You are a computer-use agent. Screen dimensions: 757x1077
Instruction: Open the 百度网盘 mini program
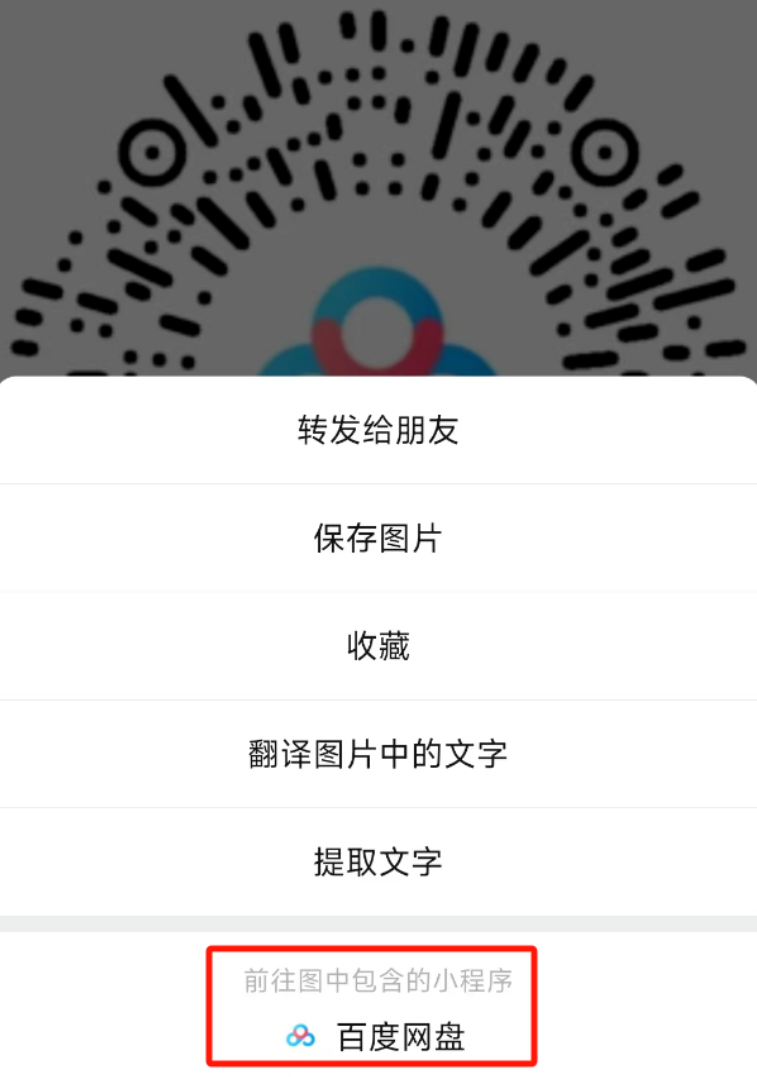click(378, 1037)
